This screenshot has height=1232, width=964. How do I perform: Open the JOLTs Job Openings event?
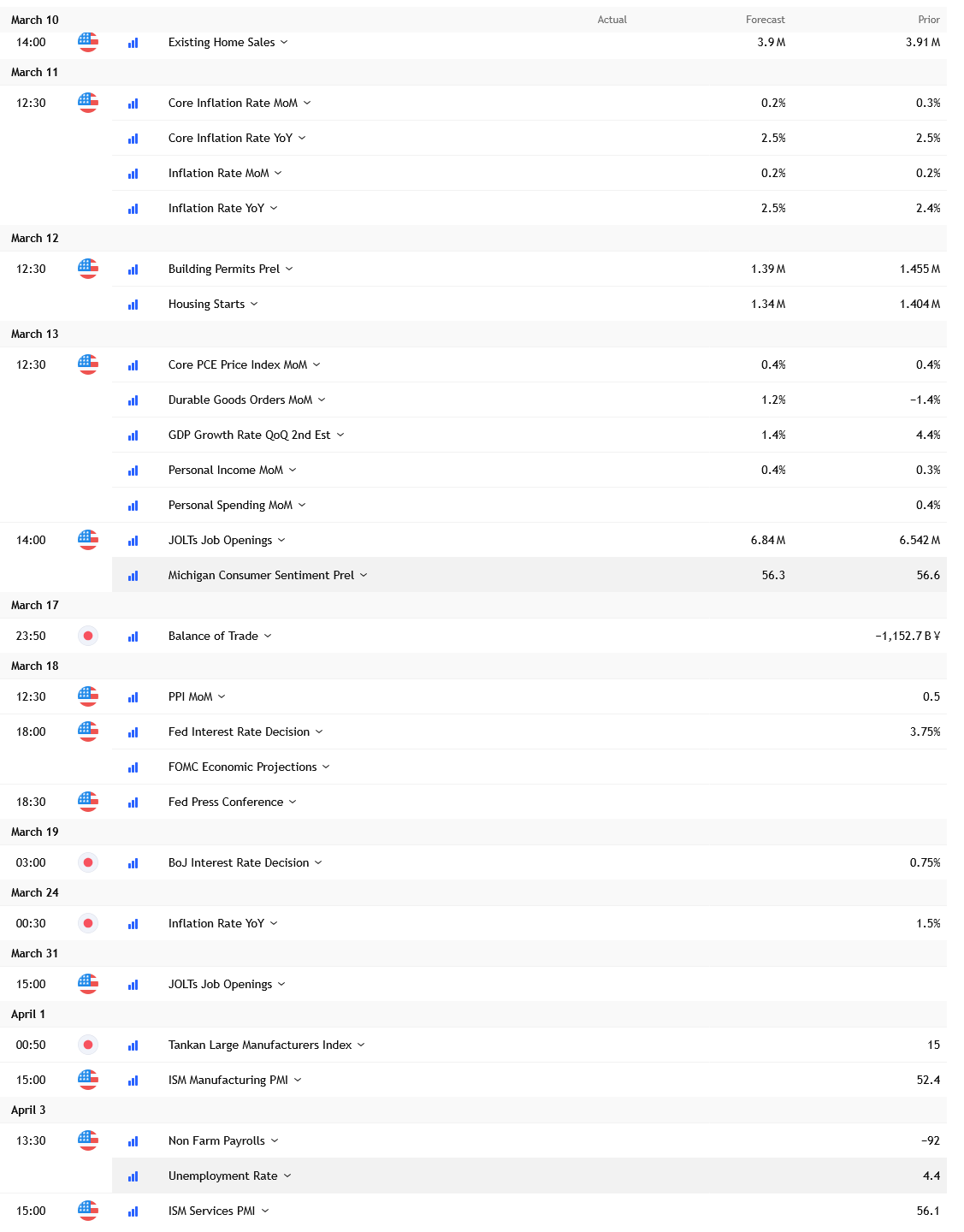[x=223, y=540]
